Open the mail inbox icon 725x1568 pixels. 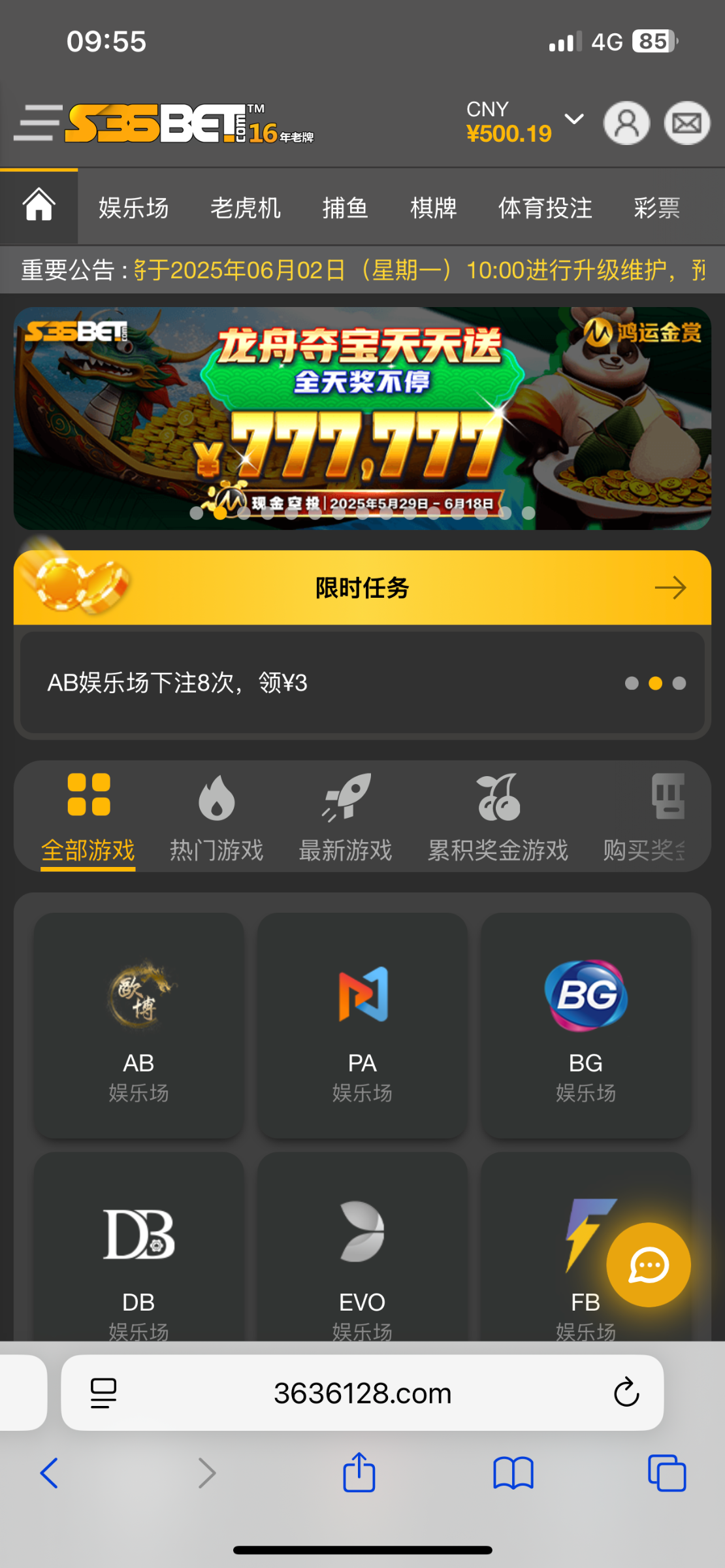pos(687,123)
